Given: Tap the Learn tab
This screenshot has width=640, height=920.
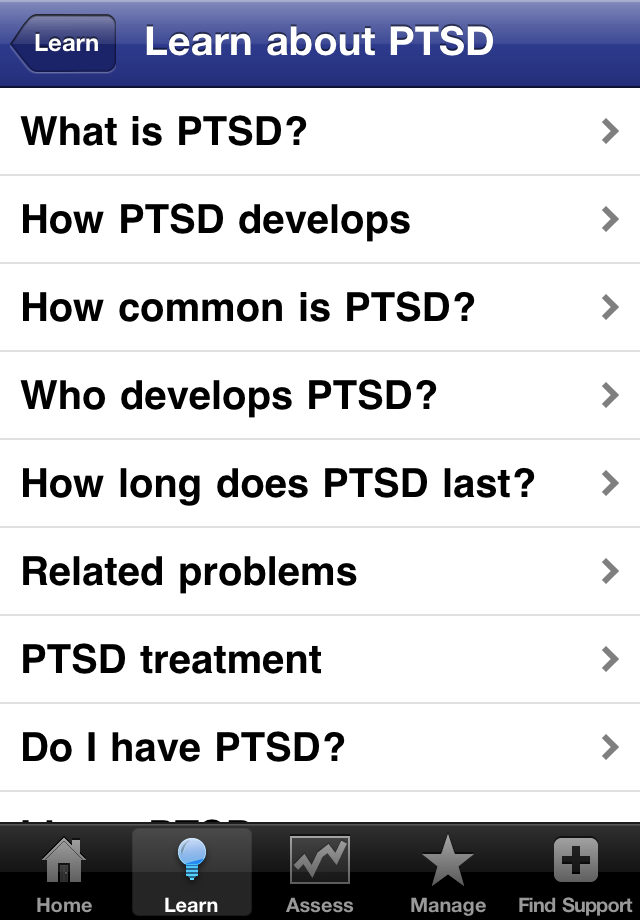Looking at the screenshot, I should [x=191, y=874].
